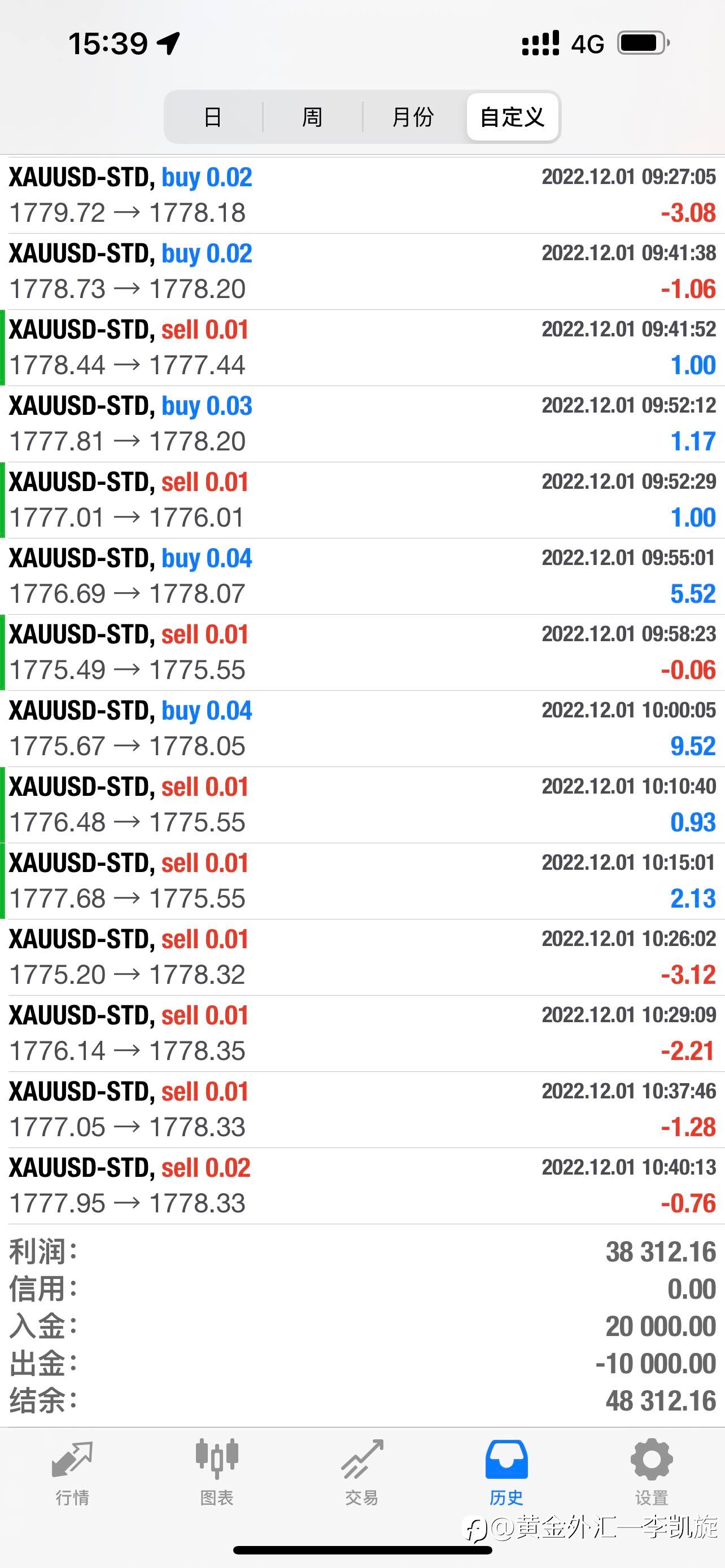Open the 交易 trade tab
Image resolution: width=725 pixels, height=1568 pixels.
click(x=362, y=1472)
